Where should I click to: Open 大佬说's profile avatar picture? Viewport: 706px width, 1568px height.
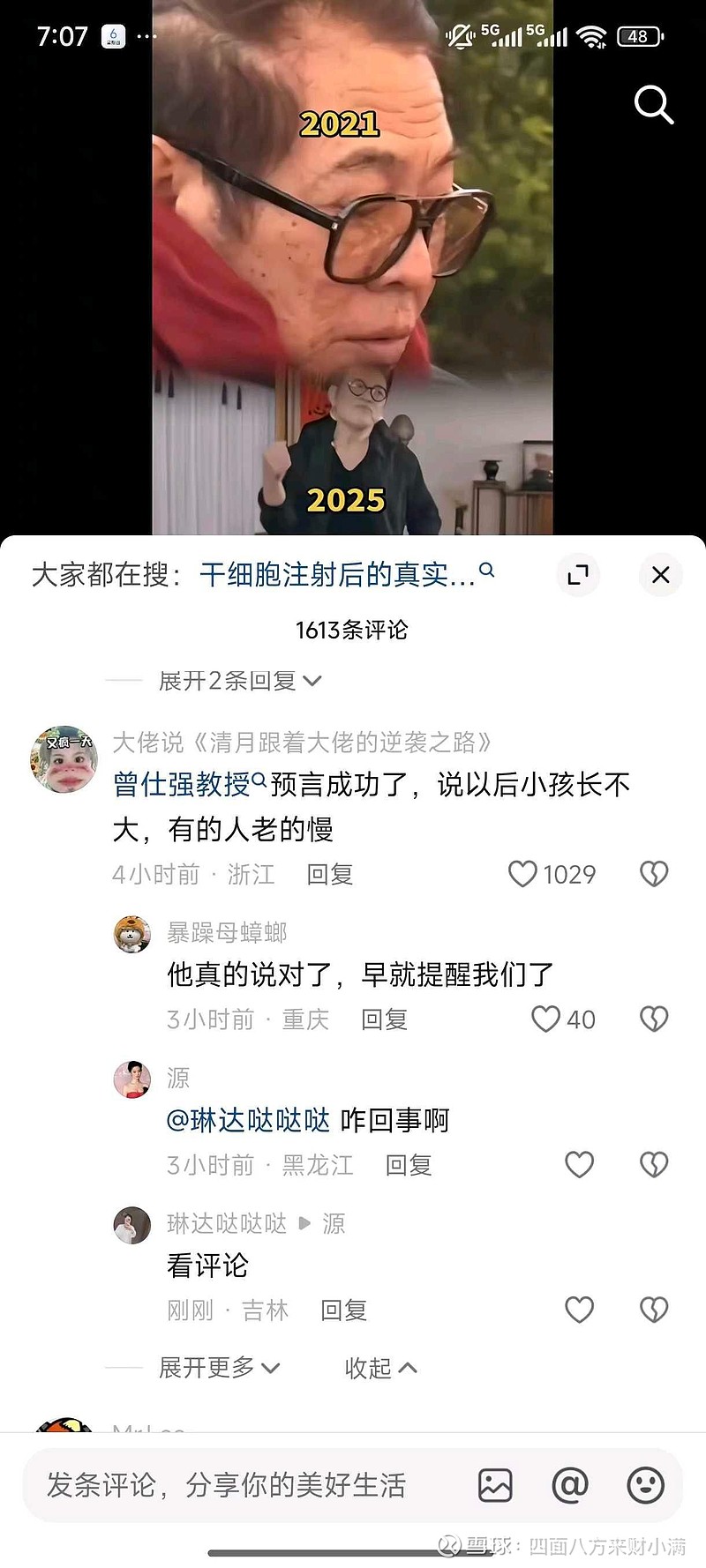click(x=62, y=754)
